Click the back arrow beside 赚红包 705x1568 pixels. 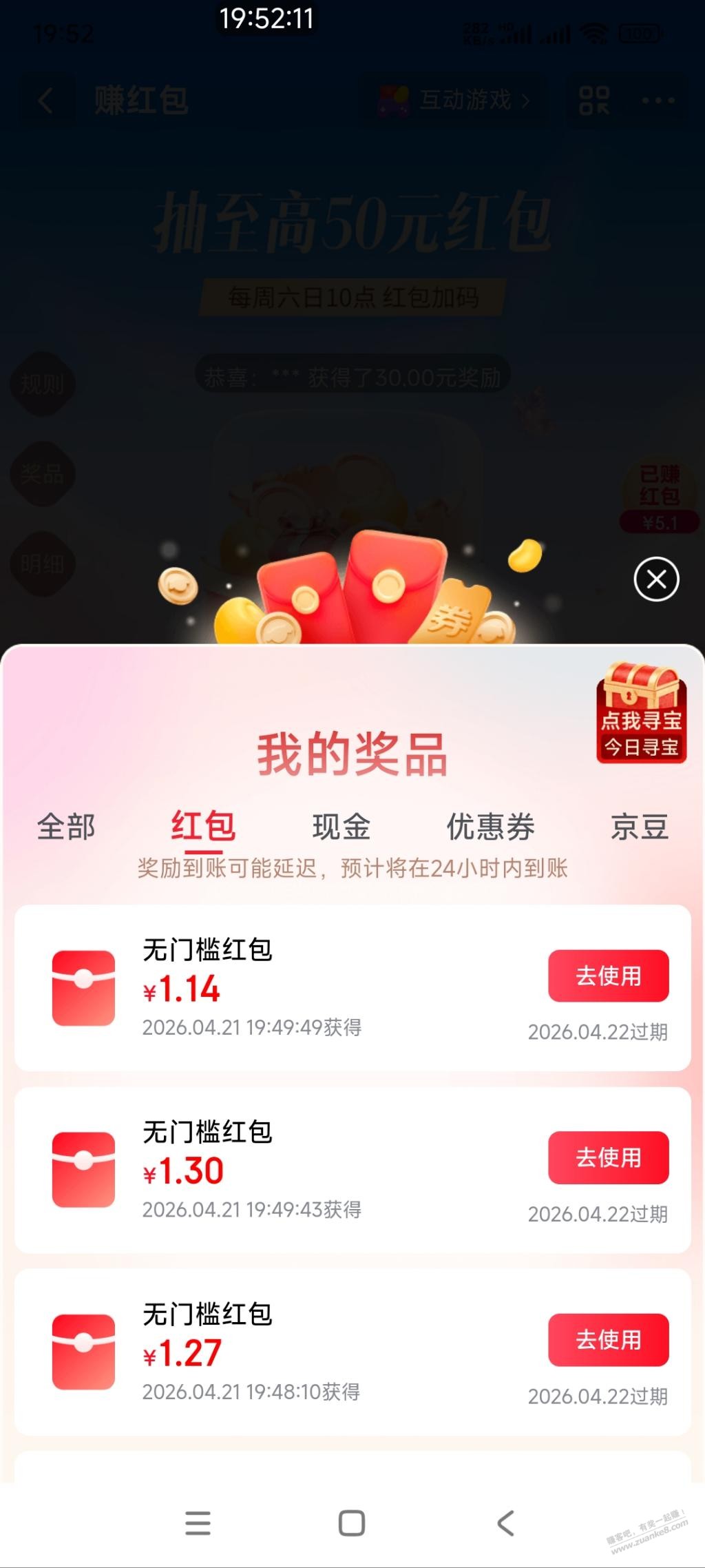pyautogui.click(x=44, y=101)
